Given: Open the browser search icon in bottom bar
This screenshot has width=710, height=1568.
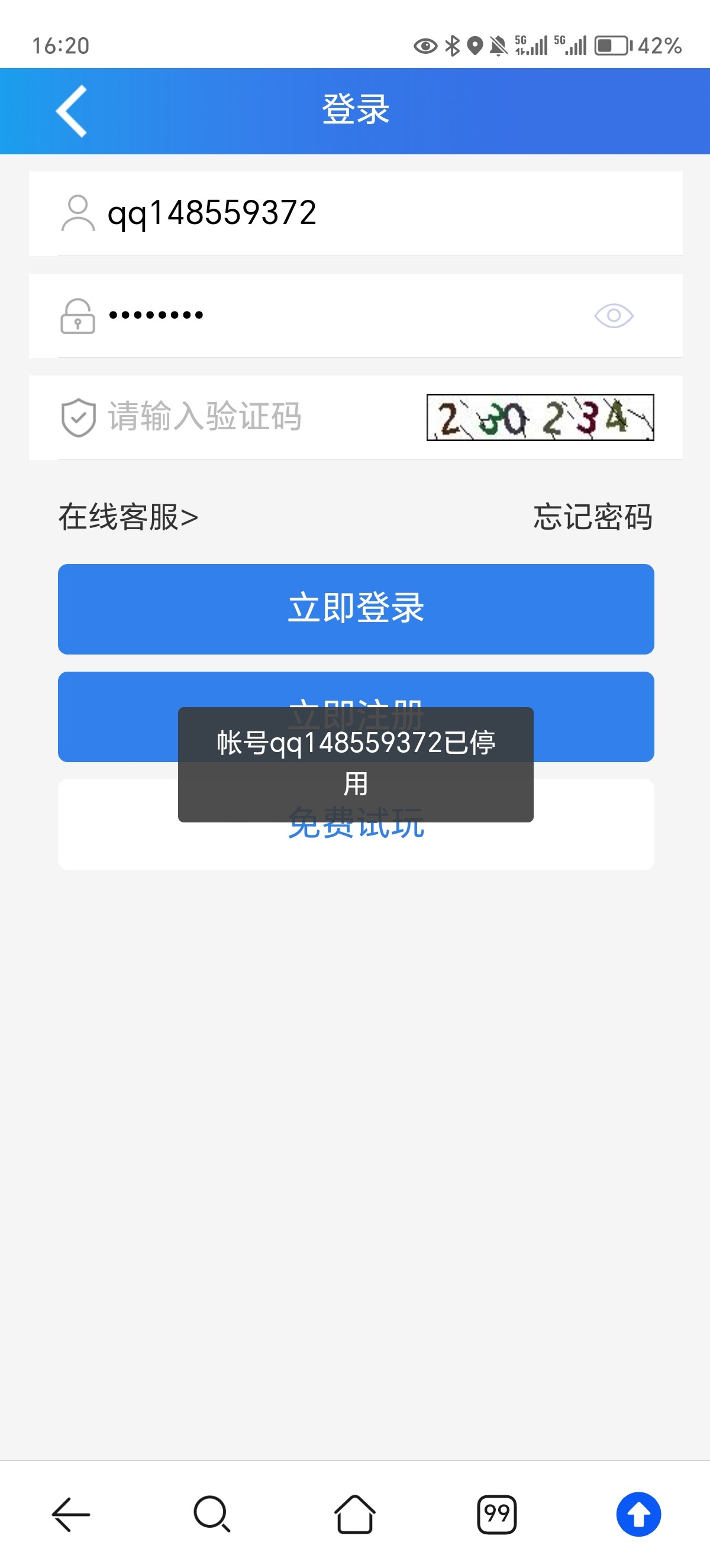Looking at the screenshot, I should 212,1513.
